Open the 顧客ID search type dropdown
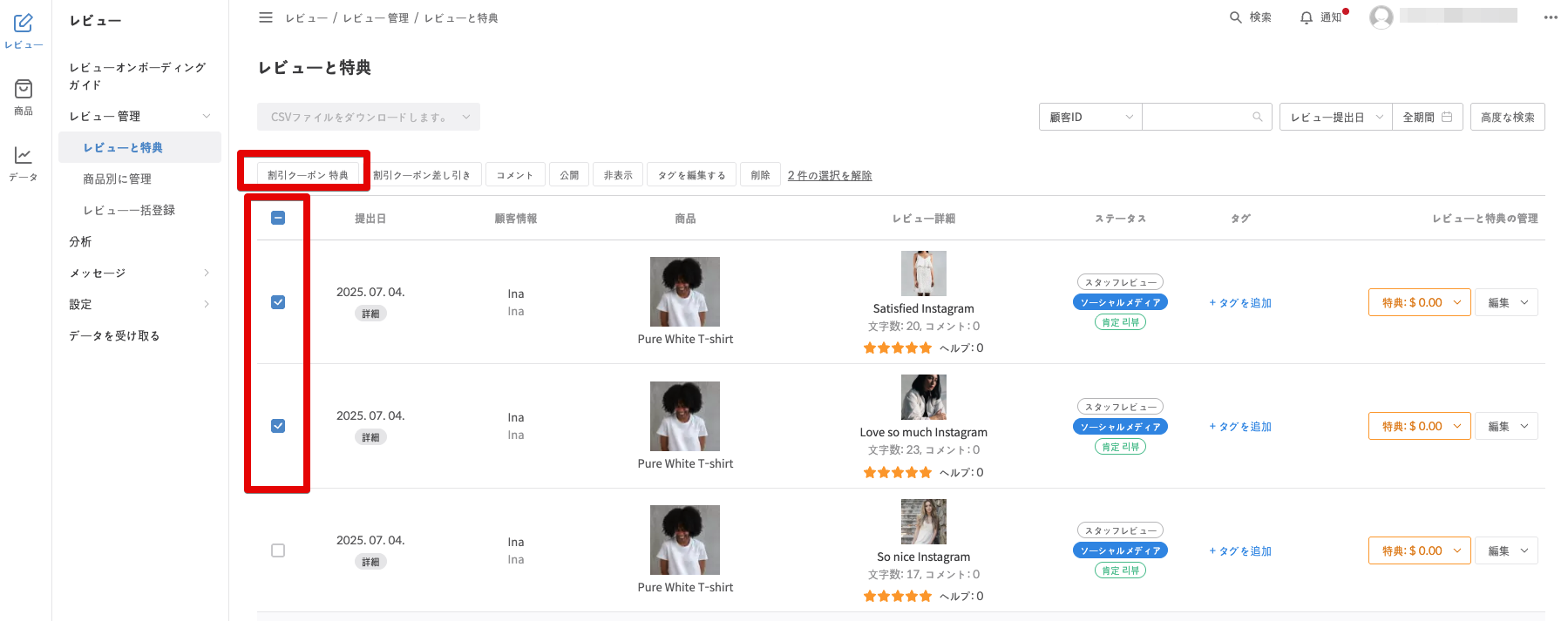 click(1090, 117)
